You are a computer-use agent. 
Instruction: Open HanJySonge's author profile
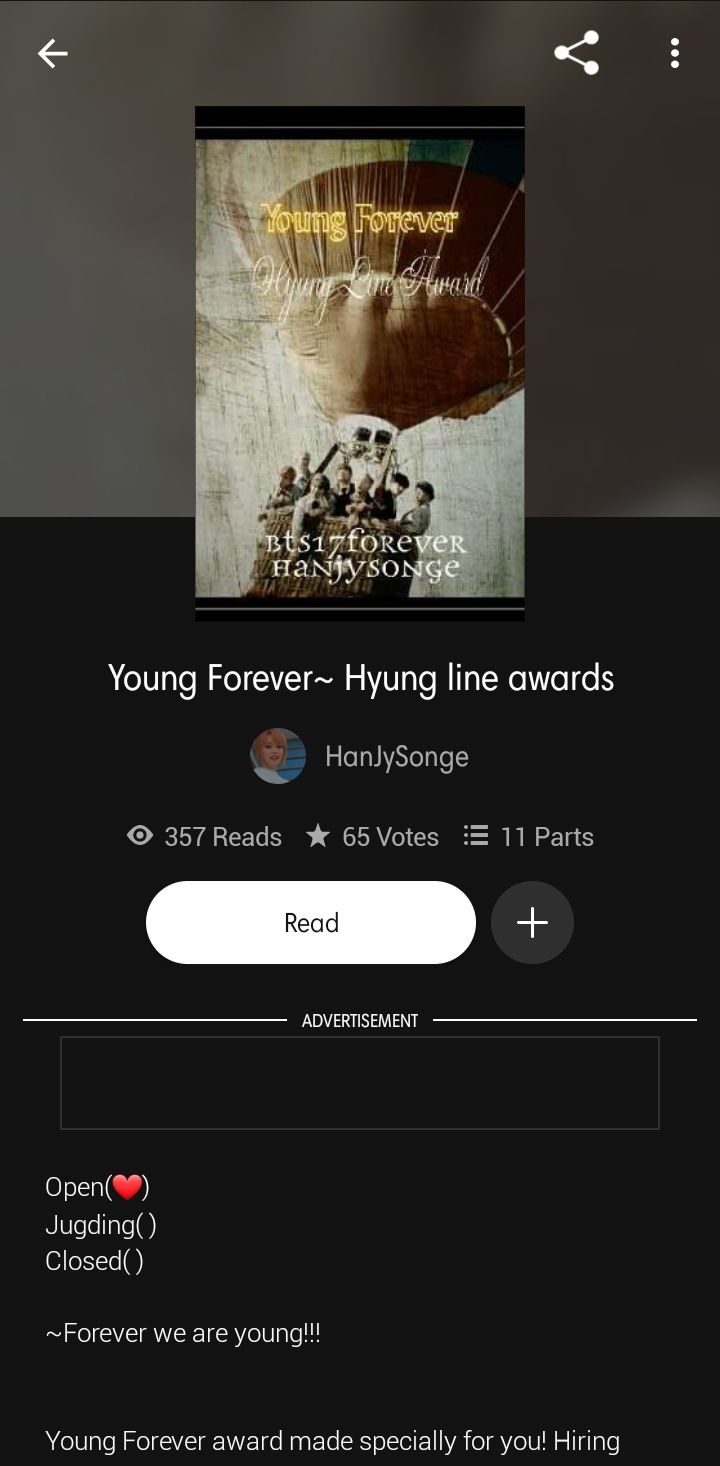360,756
